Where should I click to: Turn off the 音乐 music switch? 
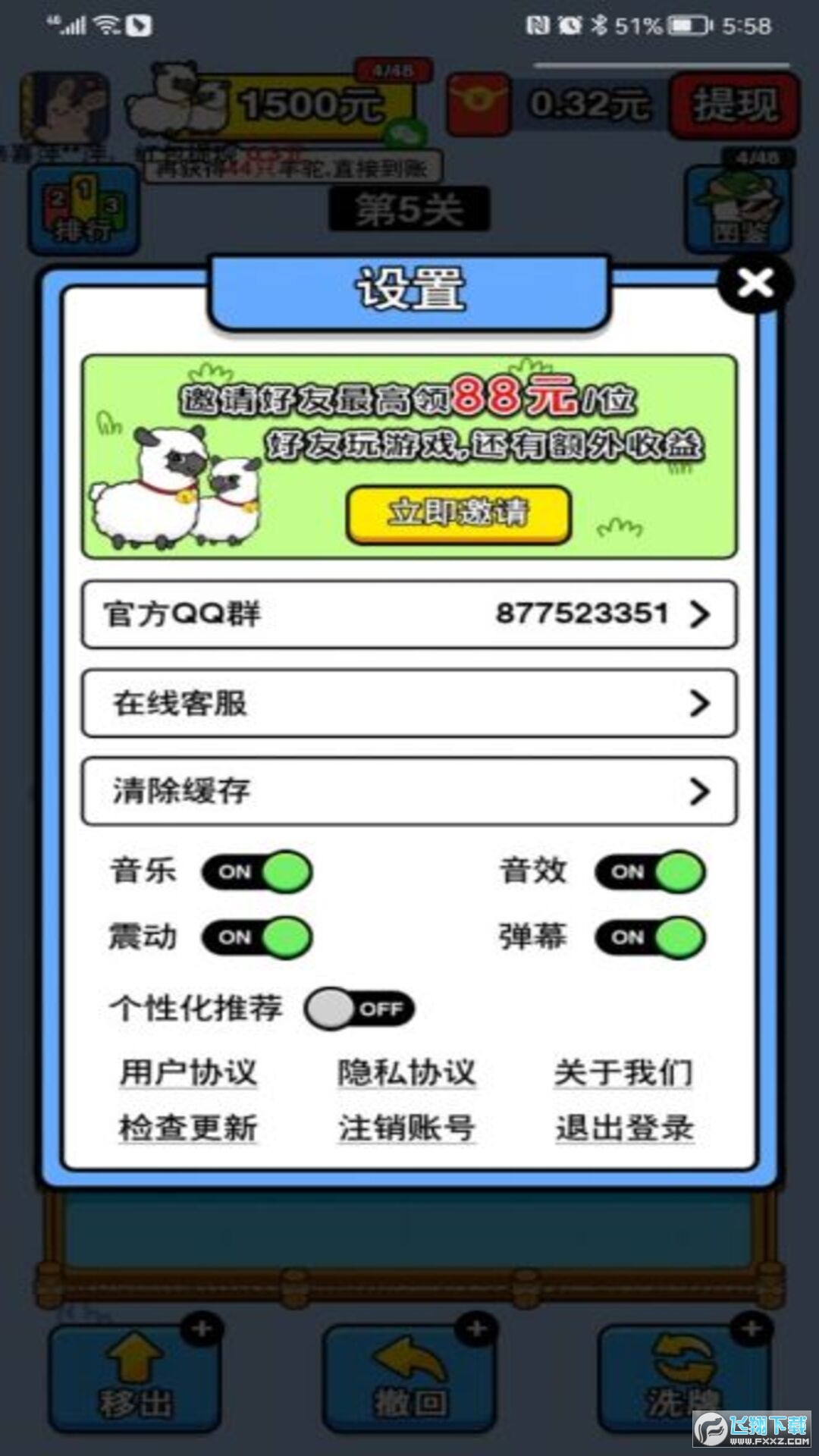click(257, 872)
